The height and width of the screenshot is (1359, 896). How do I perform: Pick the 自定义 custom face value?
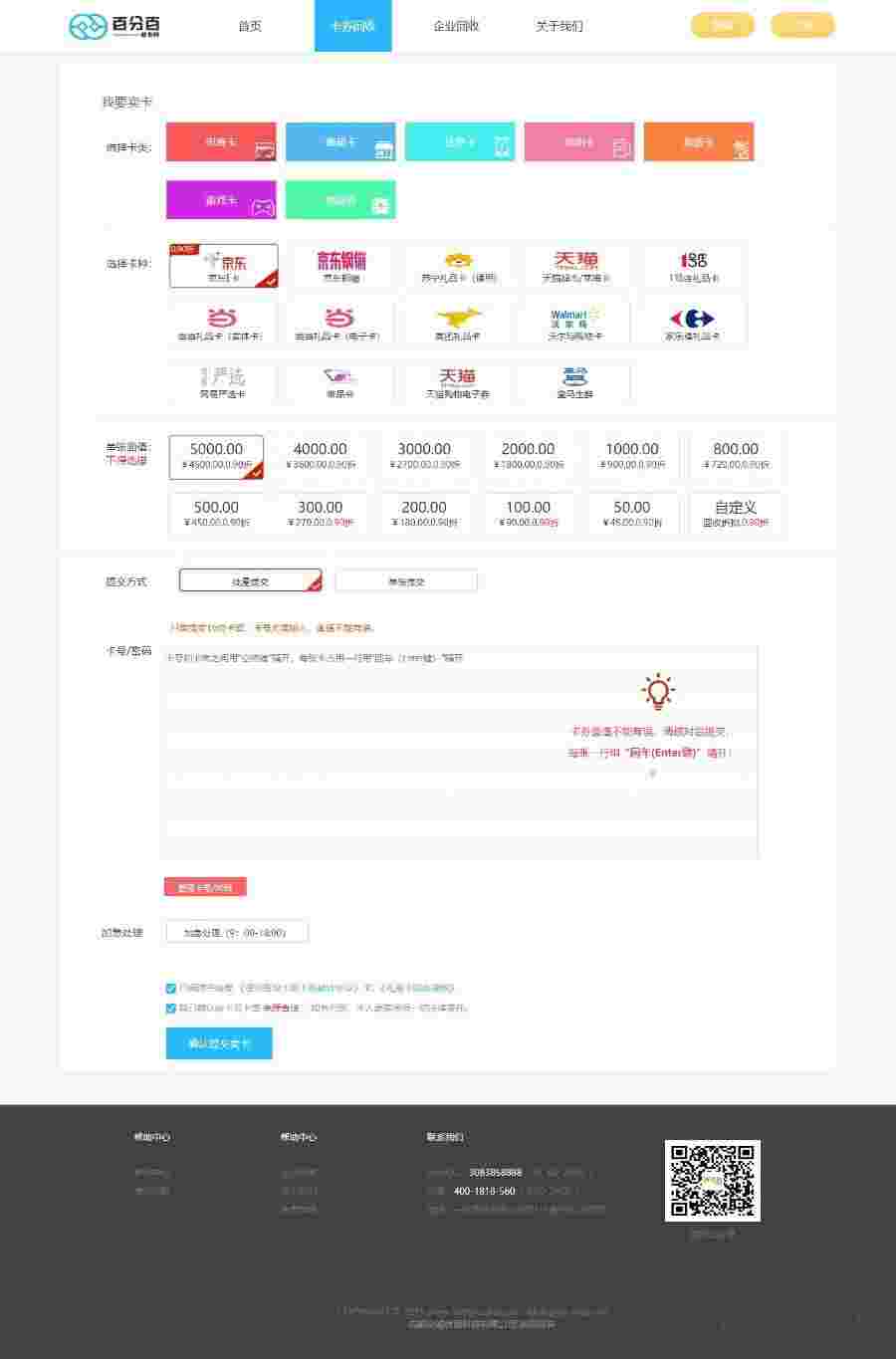tap(736, 514)
